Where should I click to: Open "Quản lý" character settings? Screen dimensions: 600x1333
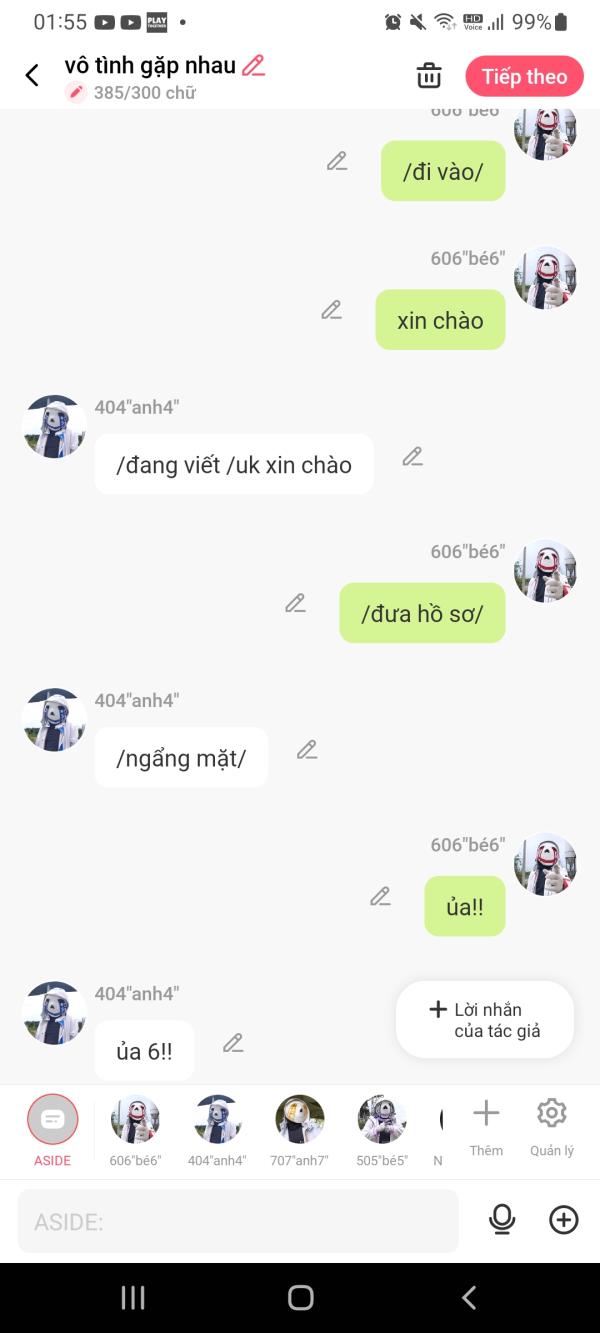(x=552, y=1127)
